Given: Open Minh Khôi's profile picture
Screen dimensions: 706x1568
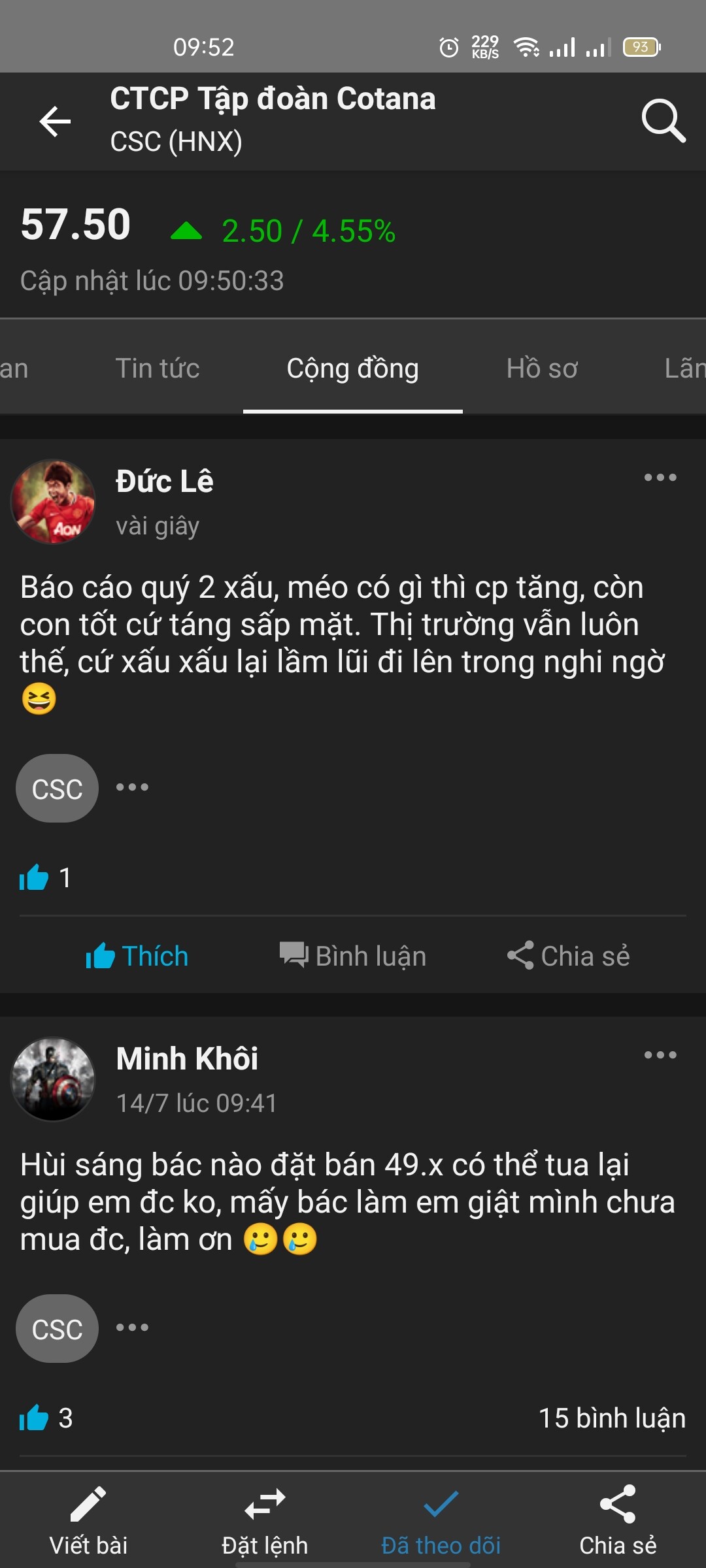Looking at the screenshot, I should click(x=53, y=1079).
